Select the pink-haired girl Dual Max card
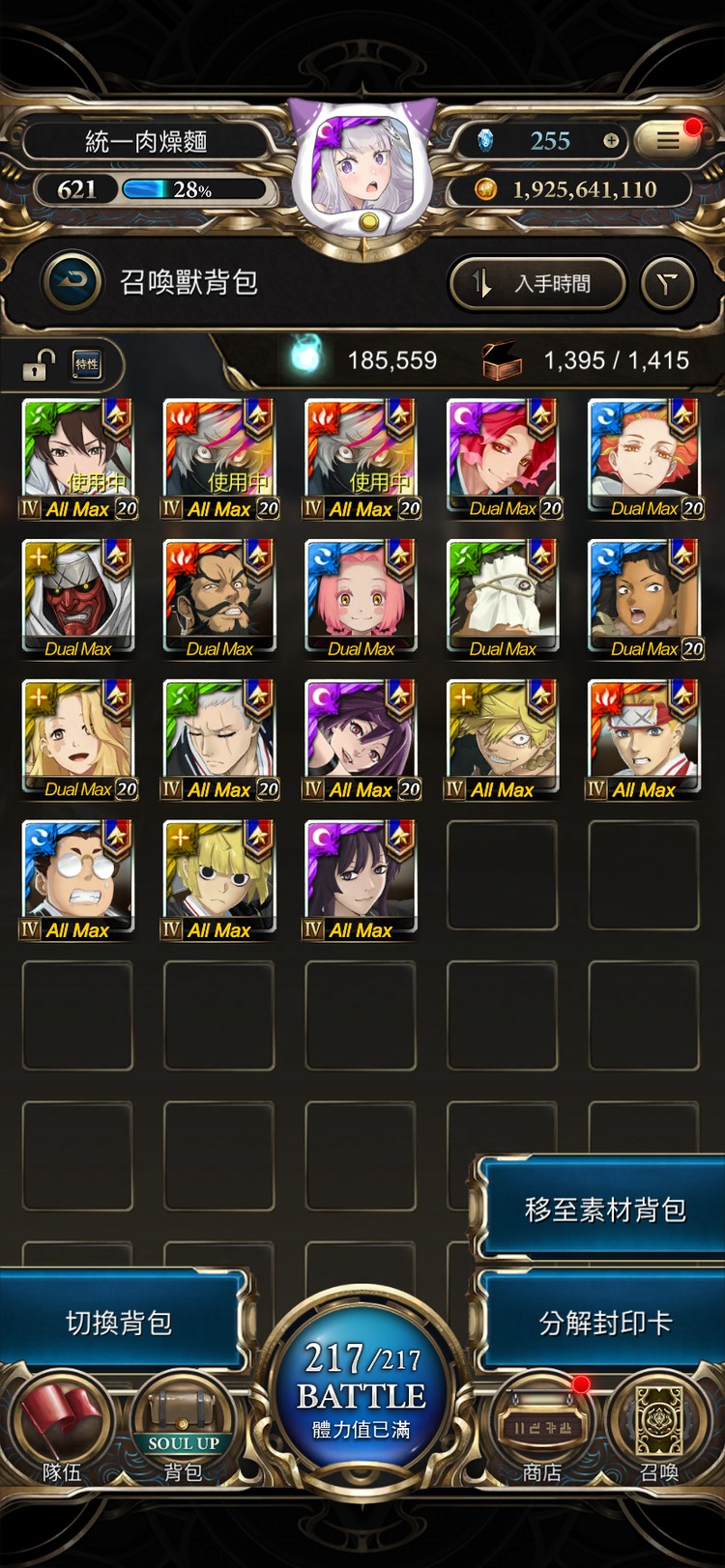 pyautogui.click(x=361, y=598)
